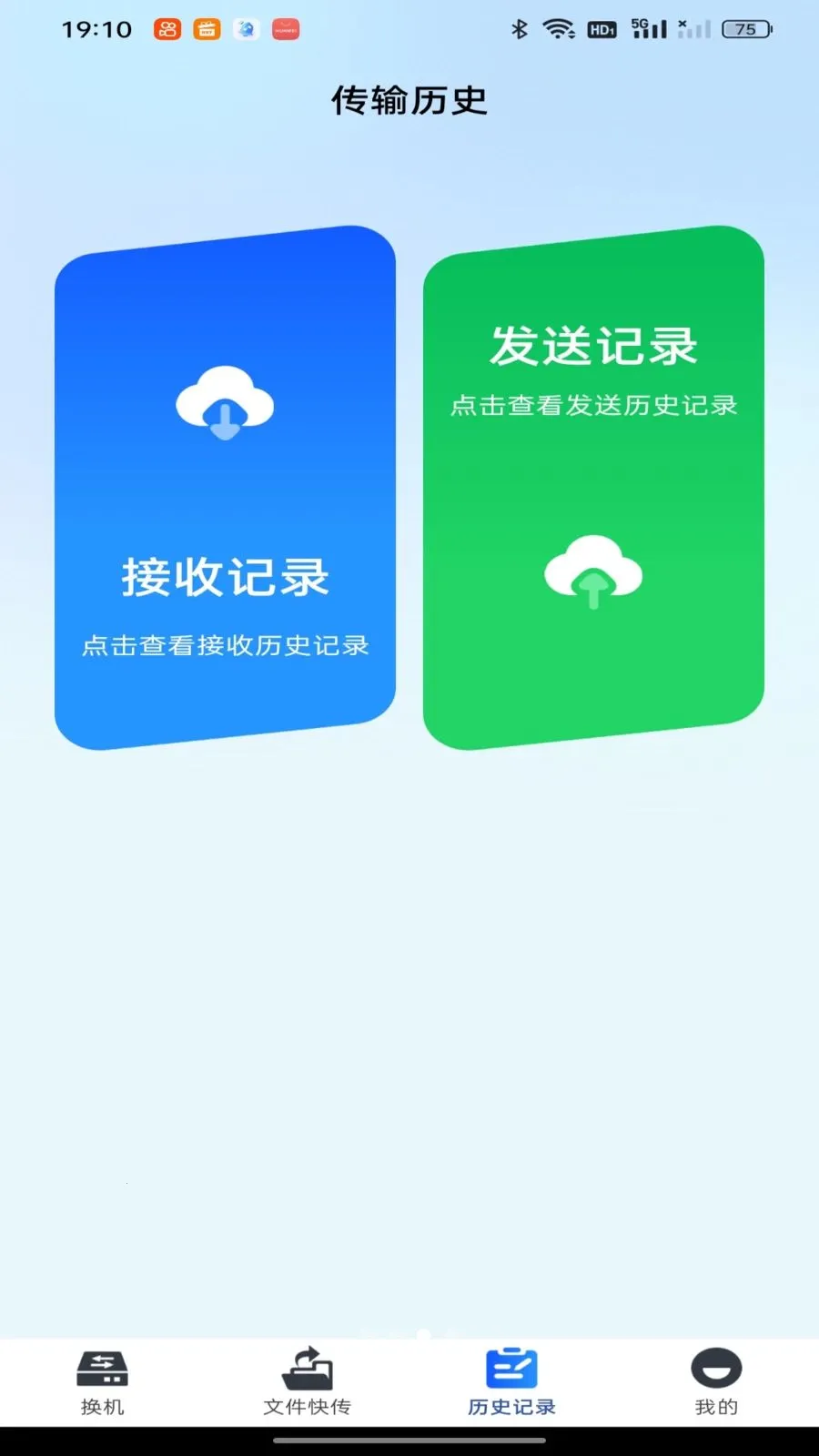Viewport: 819px width, 1456px height.
Task: Switch to the 换机 tab
Action: point(101,1383)
